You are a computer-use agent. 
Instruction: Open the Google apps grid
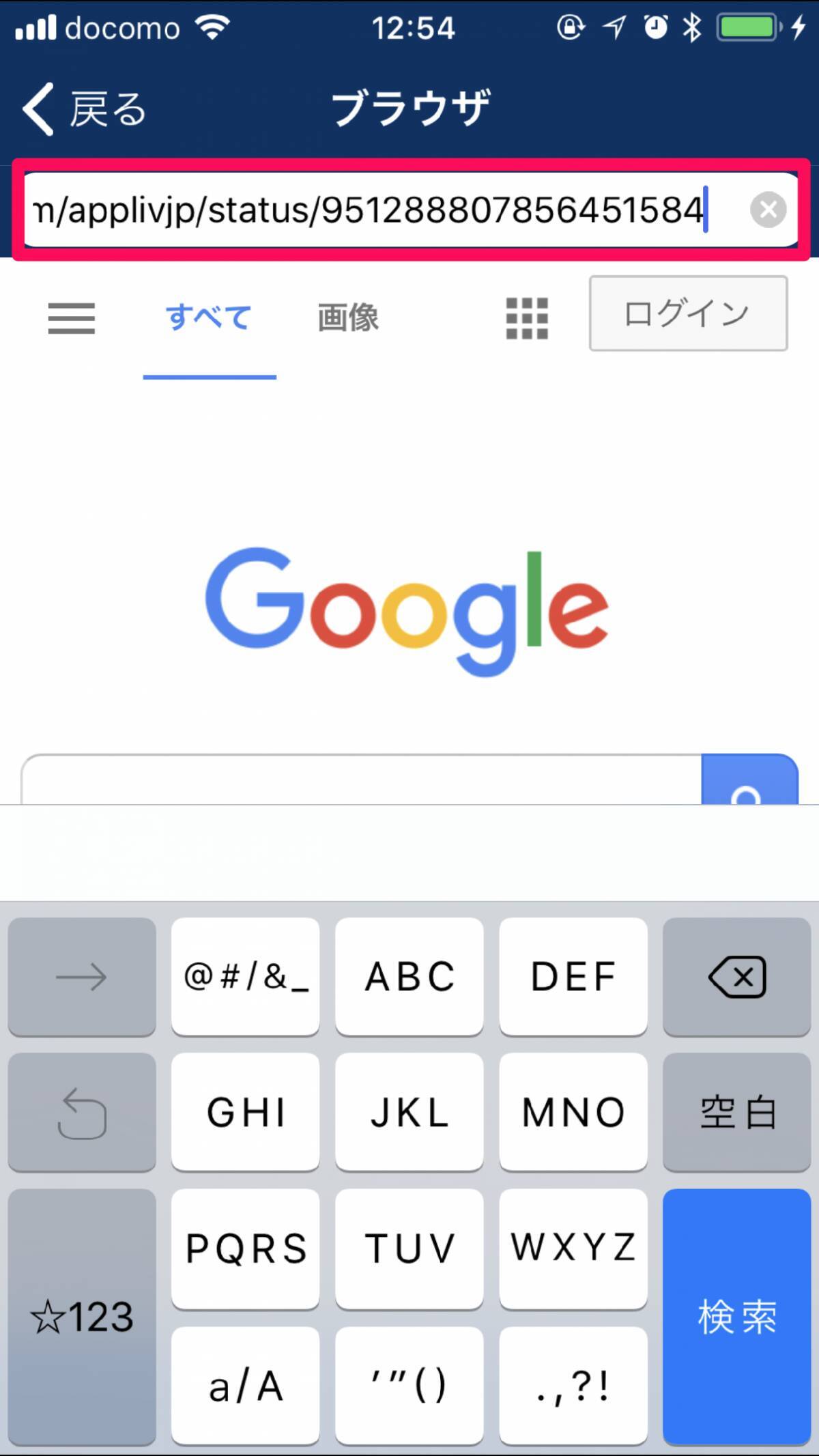(x=527, y=318)
